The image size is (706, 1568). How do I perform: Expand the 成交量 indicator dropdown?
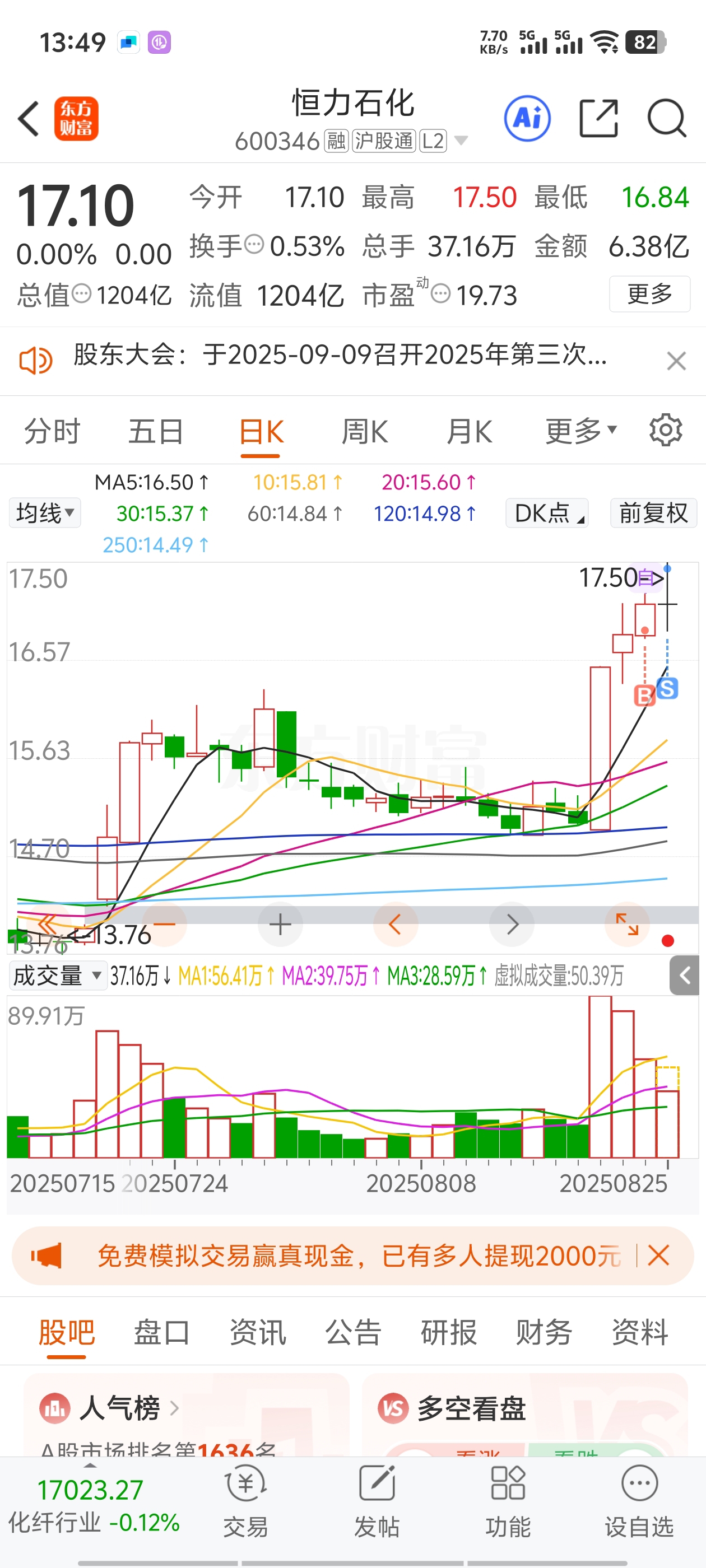point(57,976)
